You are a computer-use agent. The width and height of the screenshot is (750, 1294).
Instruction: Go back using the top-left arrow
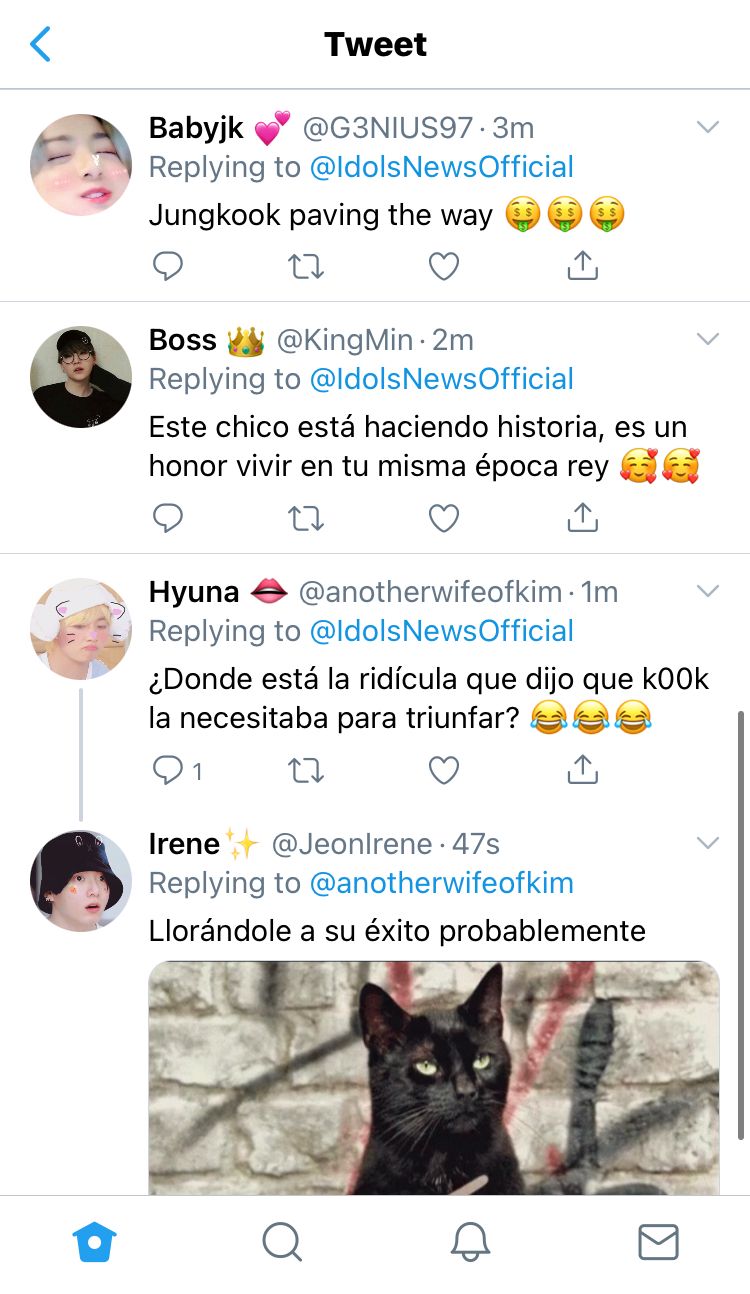point(40,44)
